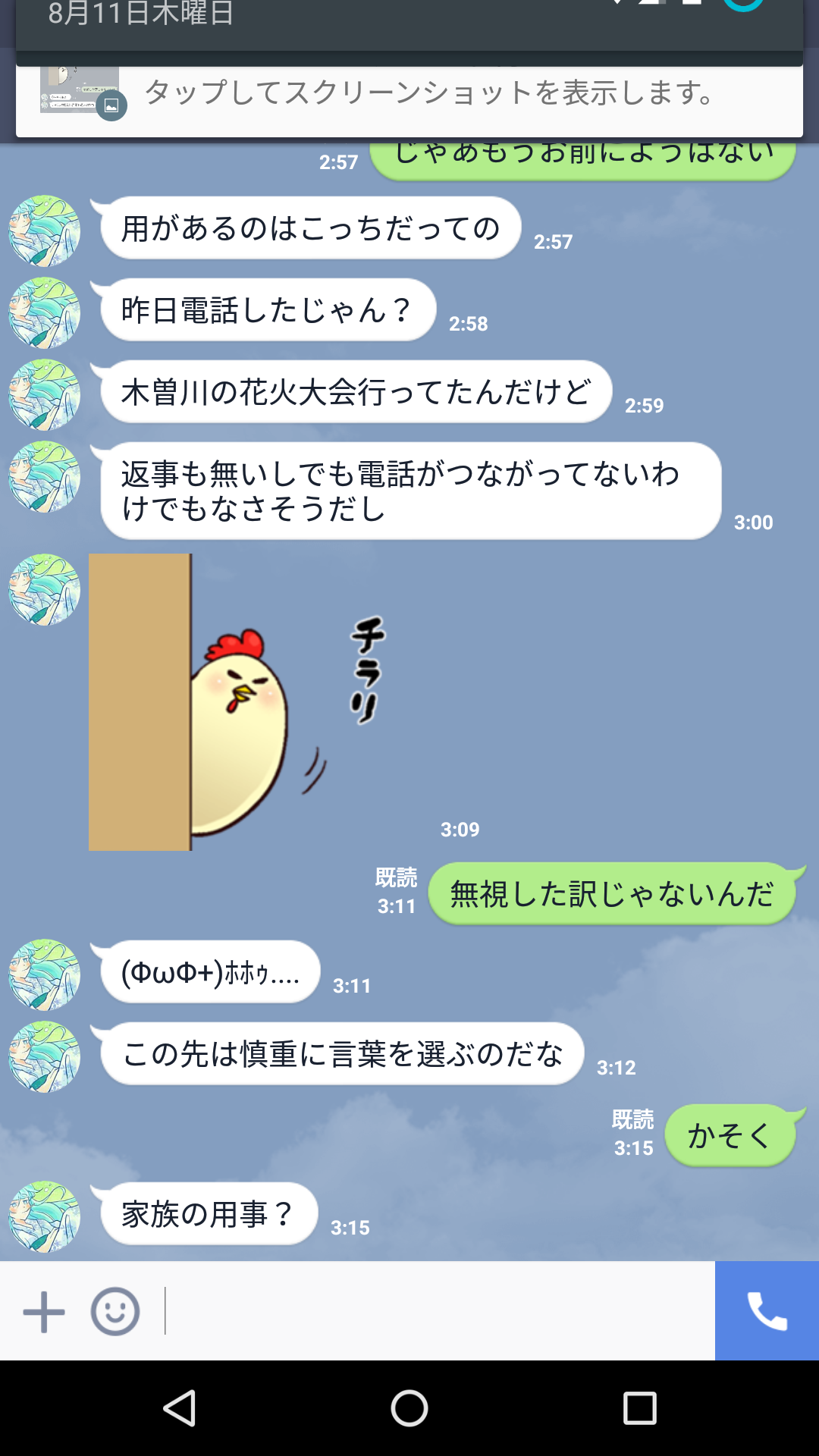819x1456 pixels.
Task: Open the recent apps overview
Action: click(639, 1409)
